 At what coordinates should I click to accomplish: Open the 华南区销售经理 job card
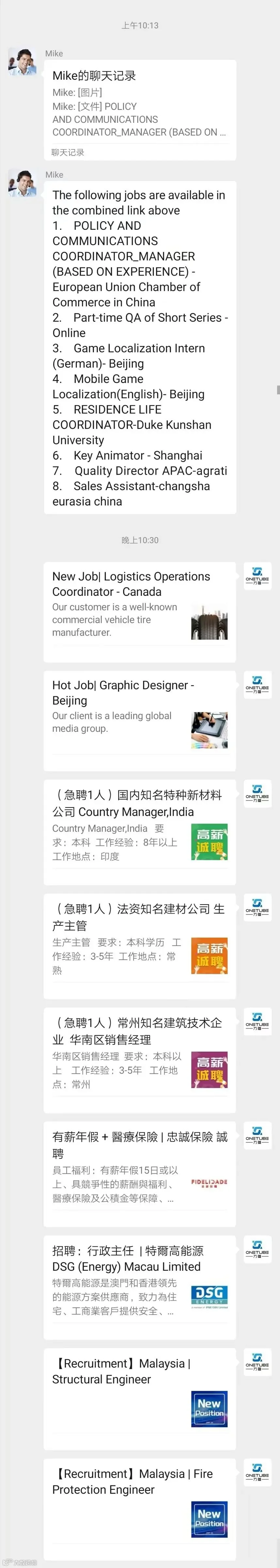click(x=140, y=1060)
